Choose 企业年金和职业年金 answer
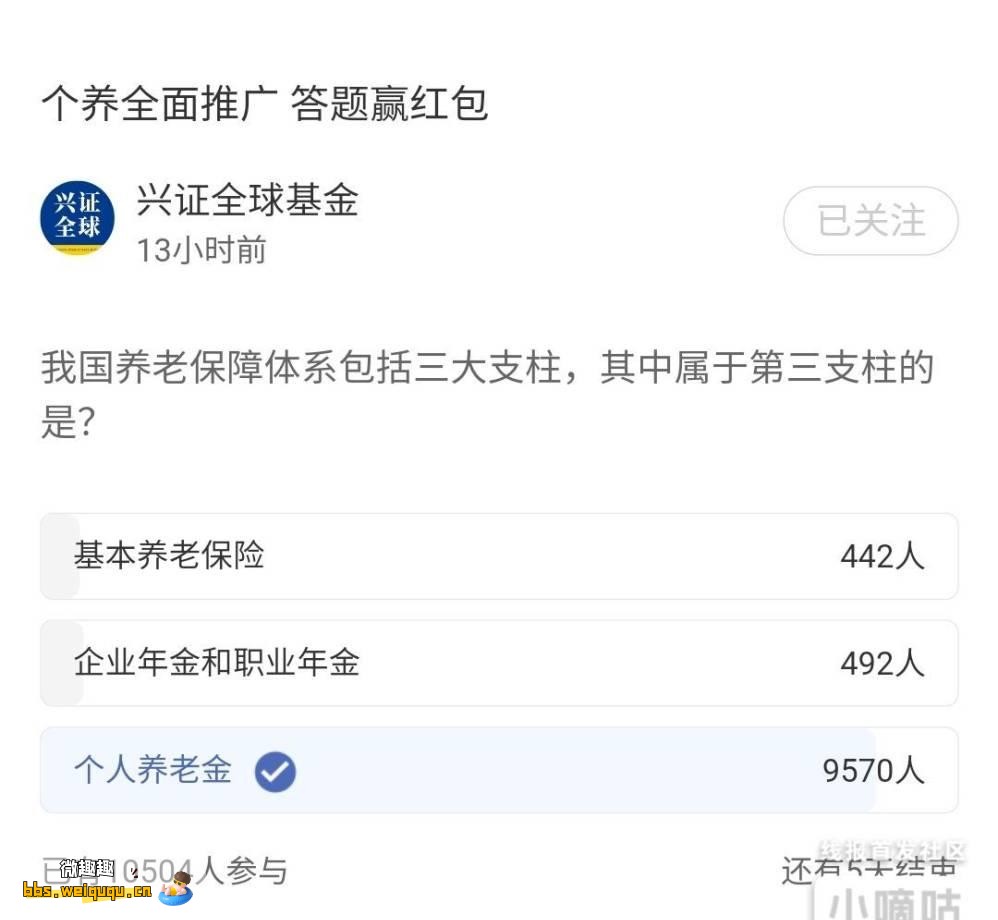This screenshot has width=998, height=920. click(x=498, y=663)
